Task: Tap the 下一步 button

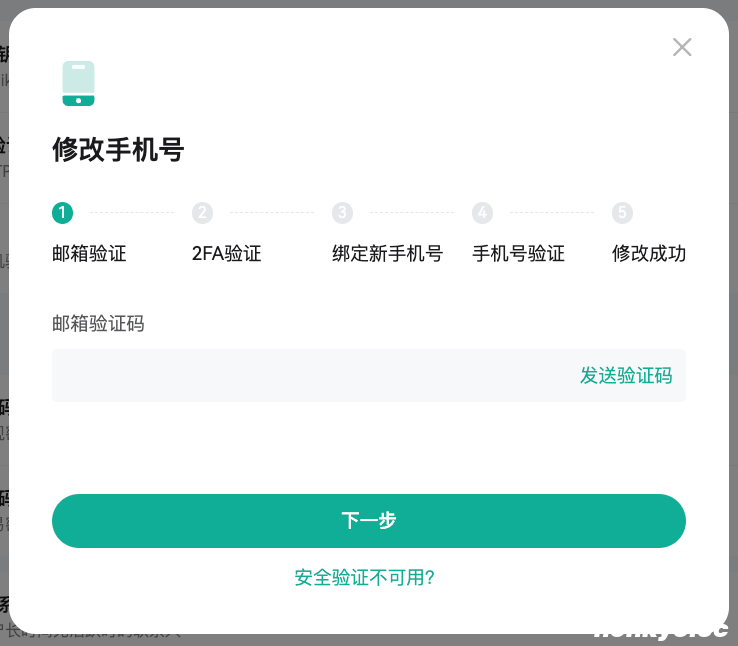Action: tap(368, 521)
